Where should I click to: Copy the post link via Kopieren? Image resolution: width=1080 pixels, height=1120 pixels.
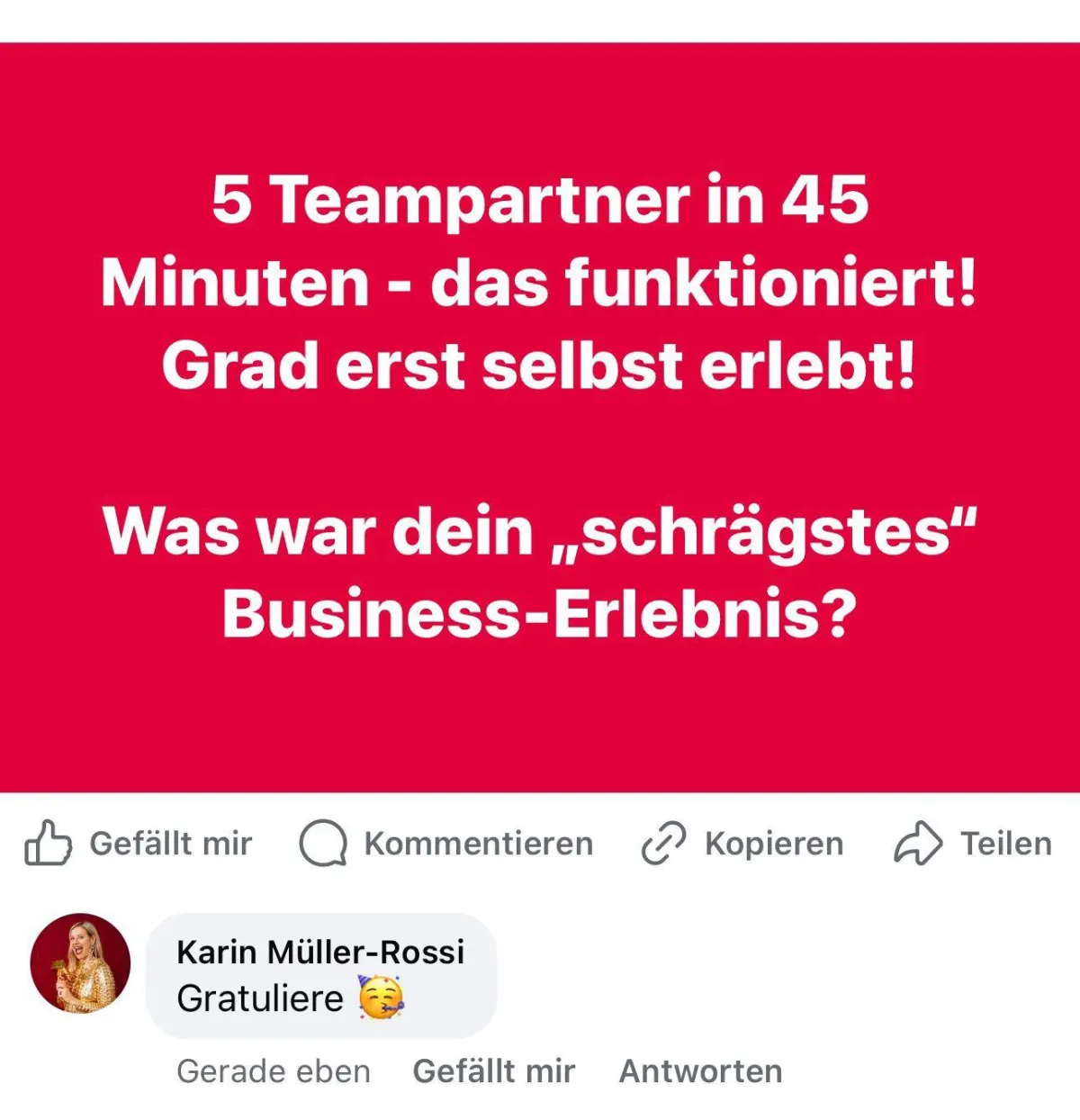(742, 844)
